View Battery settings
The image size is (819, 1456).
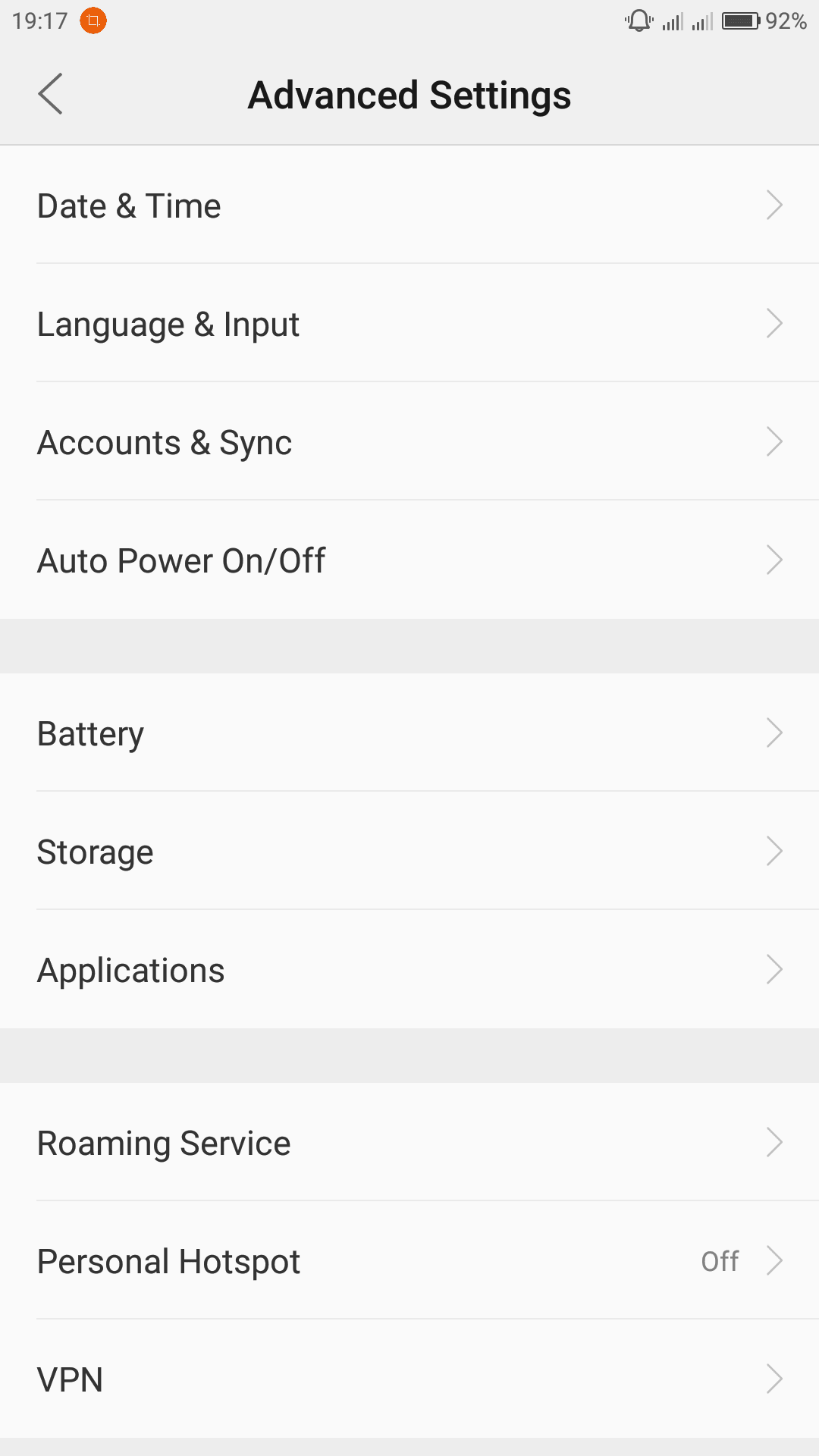pyautogui.click(x=409, y=733)
